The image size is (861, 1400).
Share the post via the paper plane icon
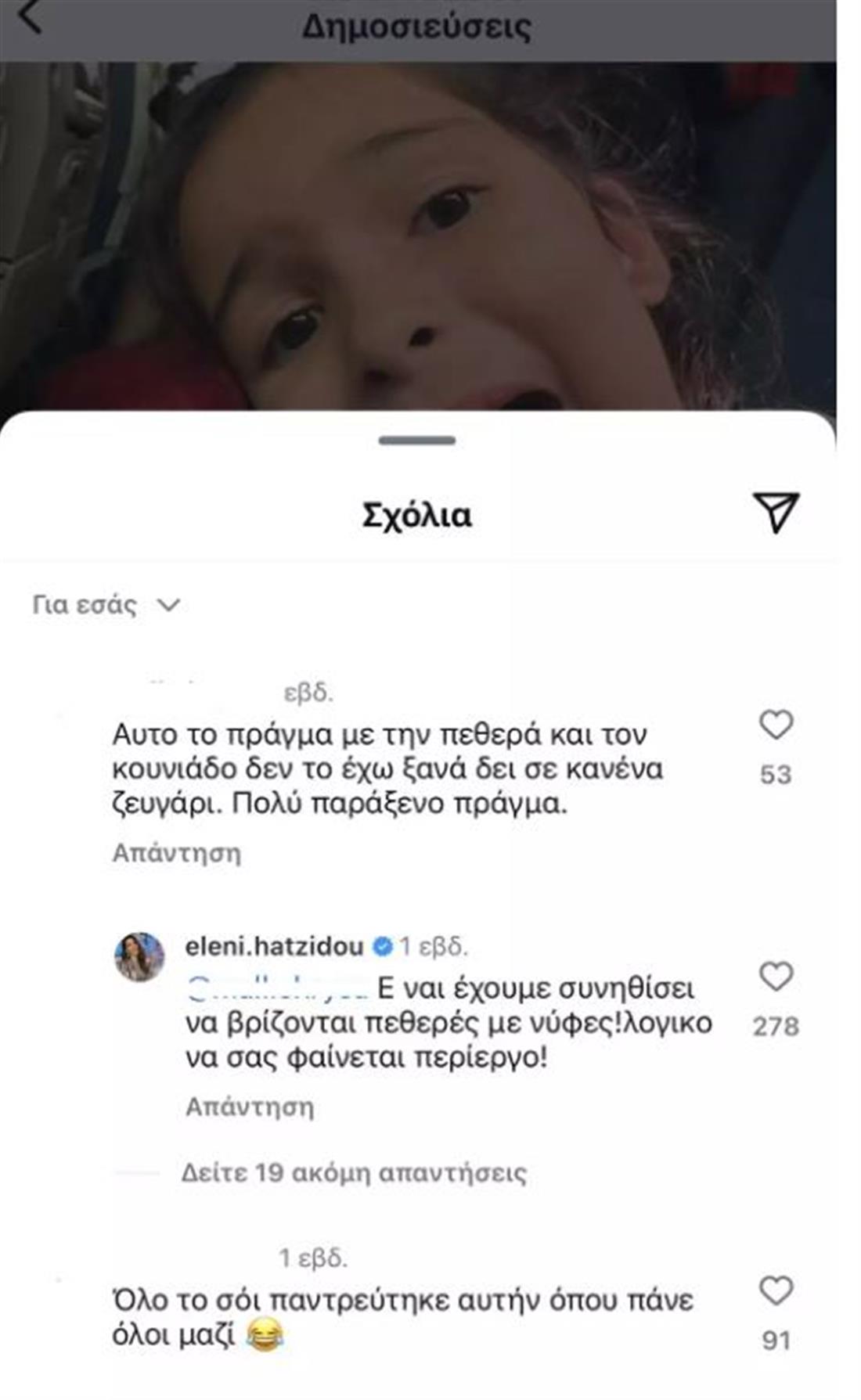coord(775,513)
